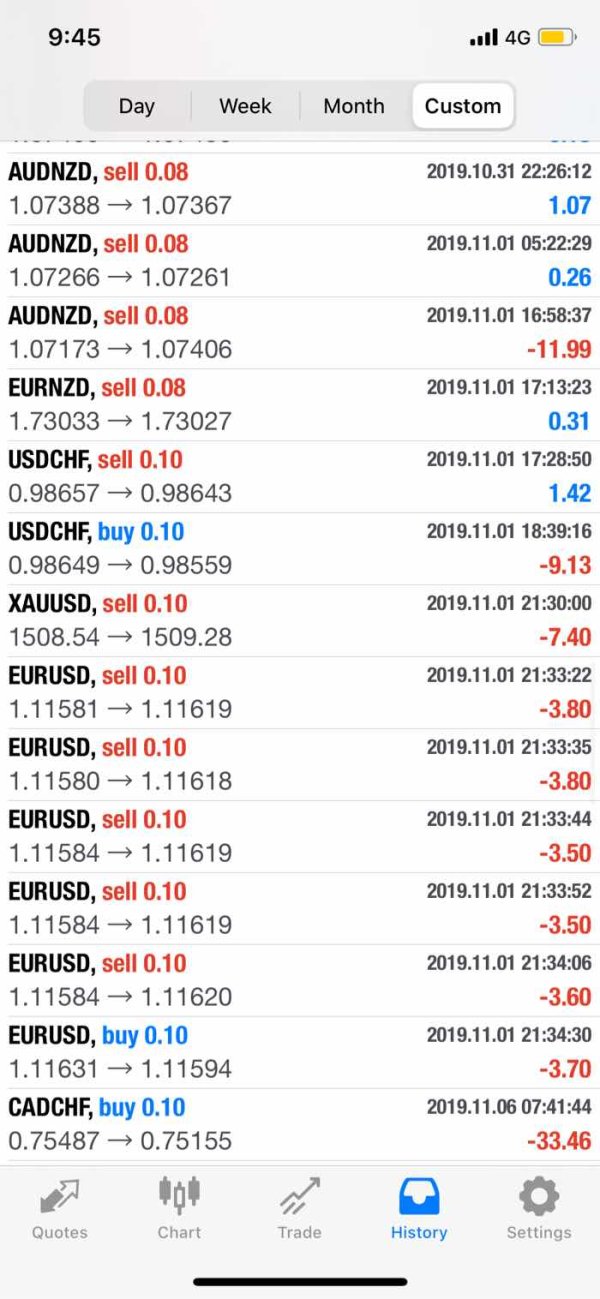This screenshot has height=1299, width=600.
Task: View the CADCHF buy trade details
Action: click(300, 1125)
